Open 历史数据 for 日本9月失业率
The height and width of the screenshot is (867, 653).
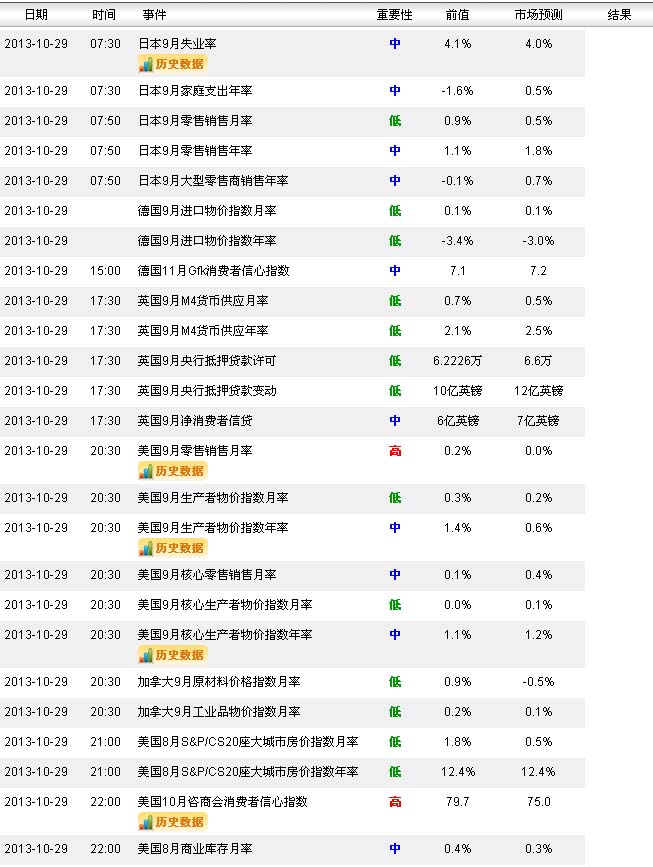coord(172,64)
